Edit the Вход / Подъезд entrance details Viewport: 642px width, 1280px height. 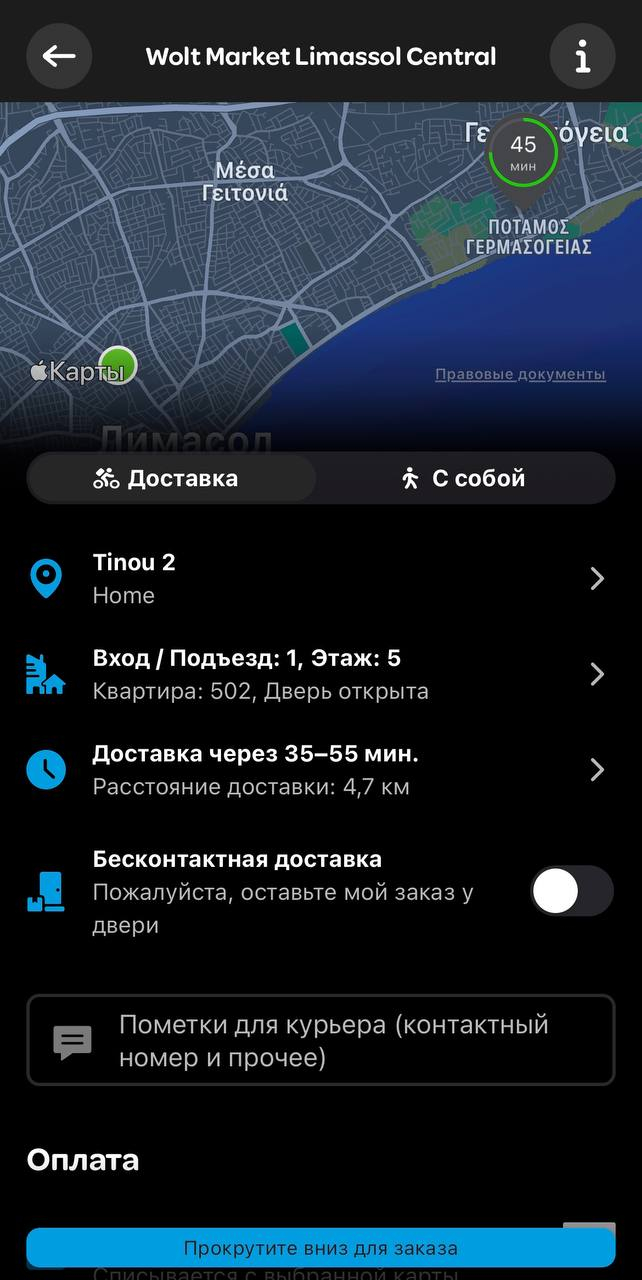click(320, 674)
